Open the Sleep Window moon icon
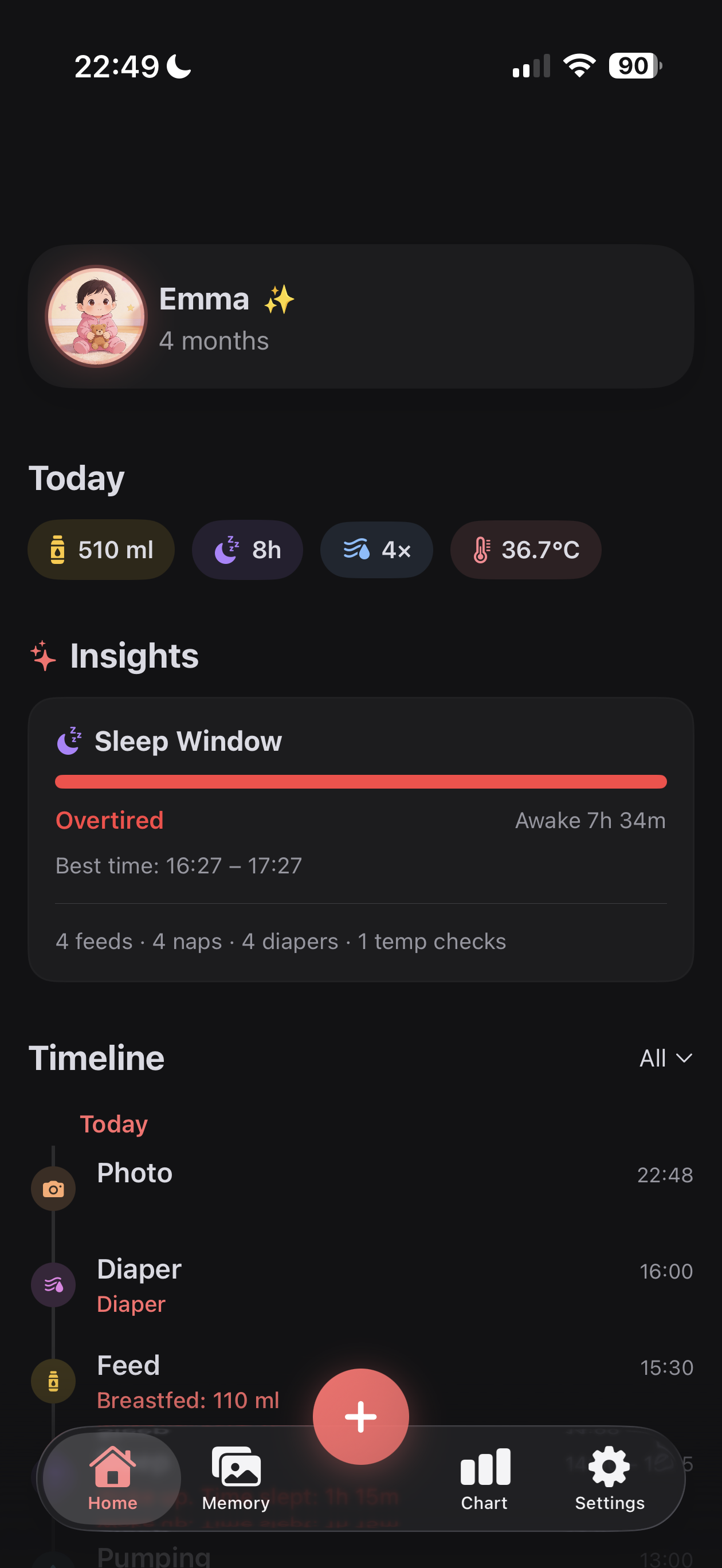This screenshot has height=1568, width=722. 68,742
